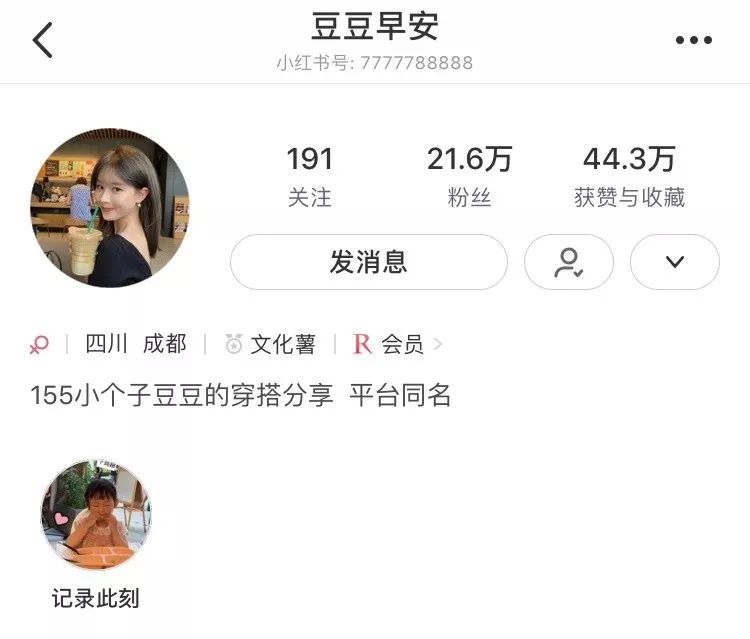Go back using the top-left arrow
Viewport: 750px width, 639px height.
click(42, 40)
